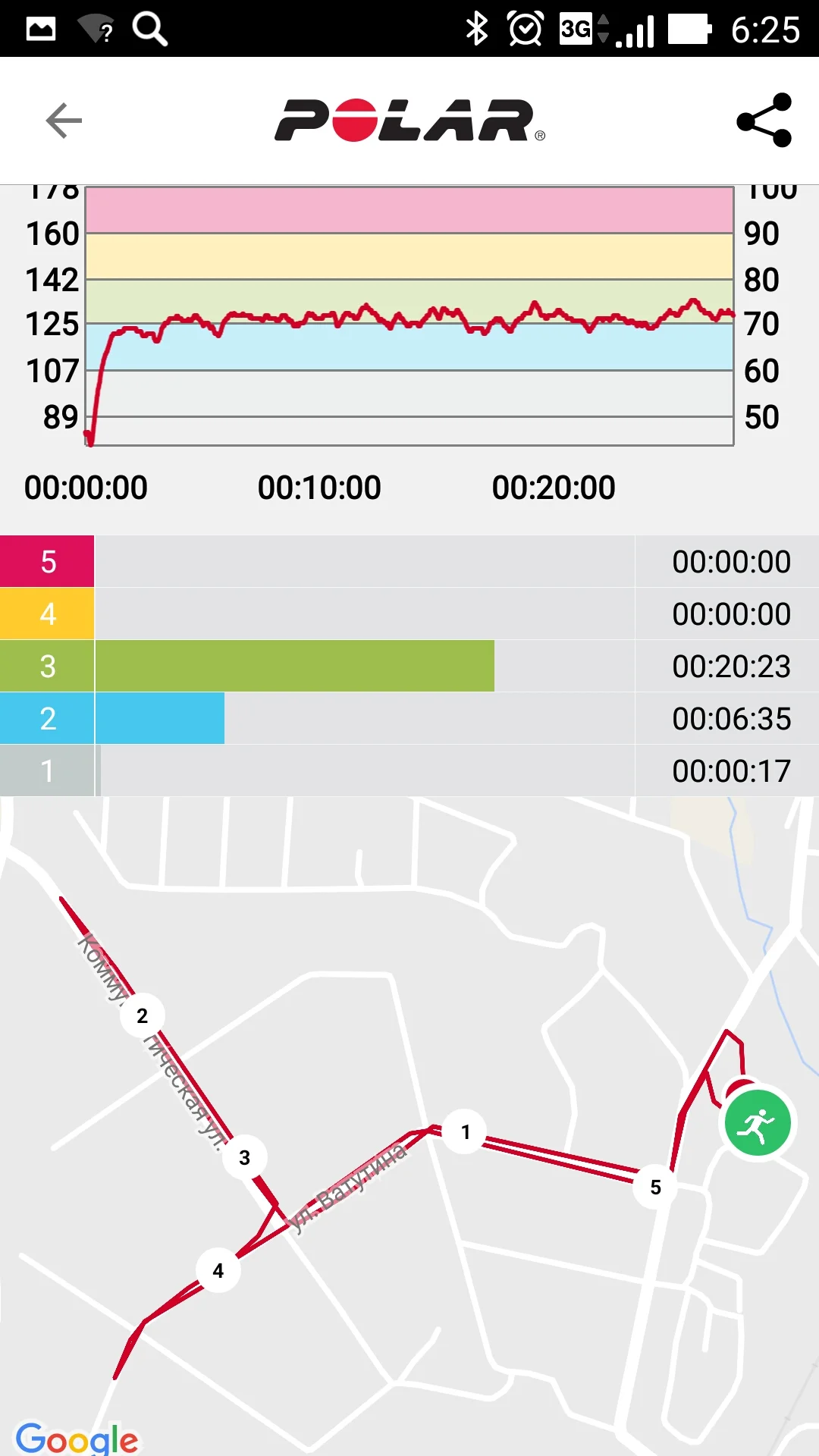Select lap marker 2 on the route
This screenshot has height=1456, width=819.
pyautogui.click(x=143, y=1015)
